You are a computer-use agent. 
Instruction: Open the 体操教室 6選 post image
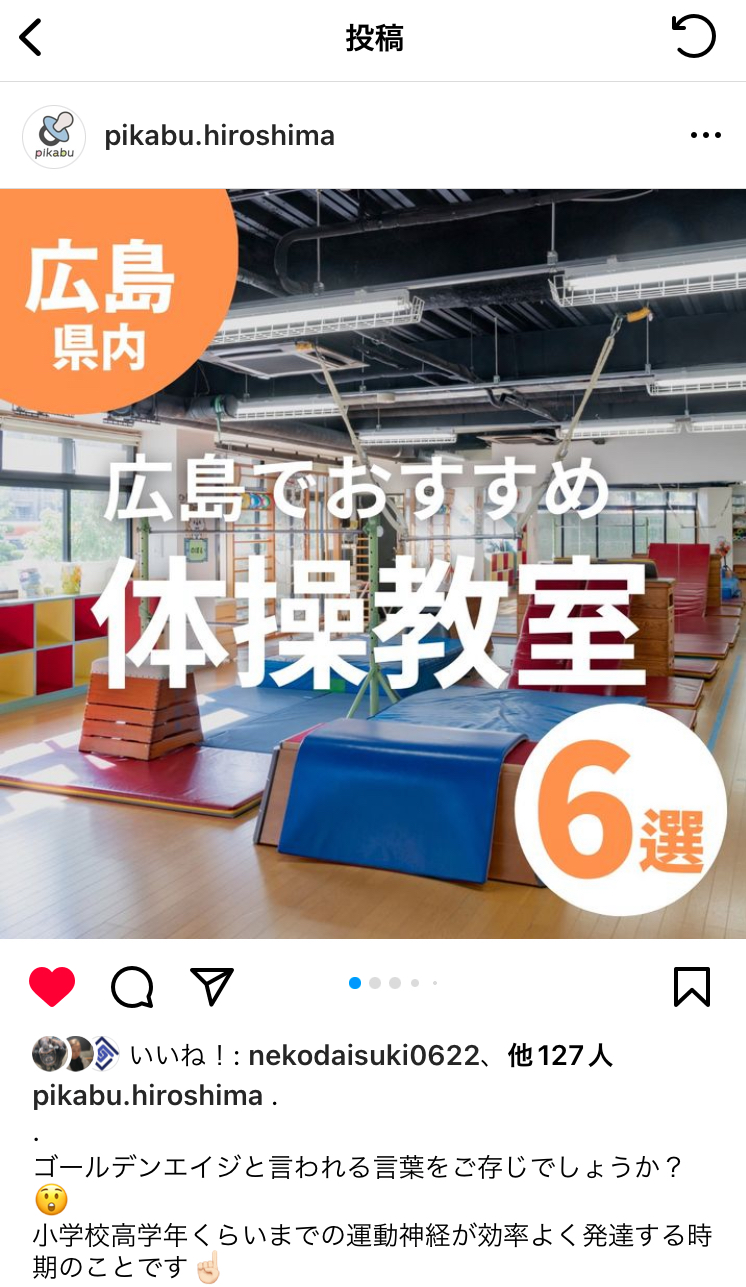coord(373,564)
